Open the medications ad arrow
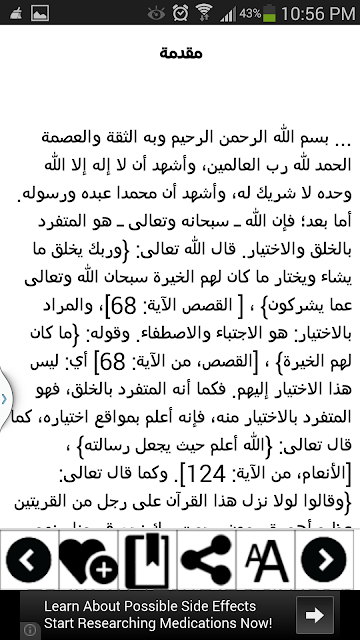The height and width of the screenshot is (640, 360). coord(315,615)
